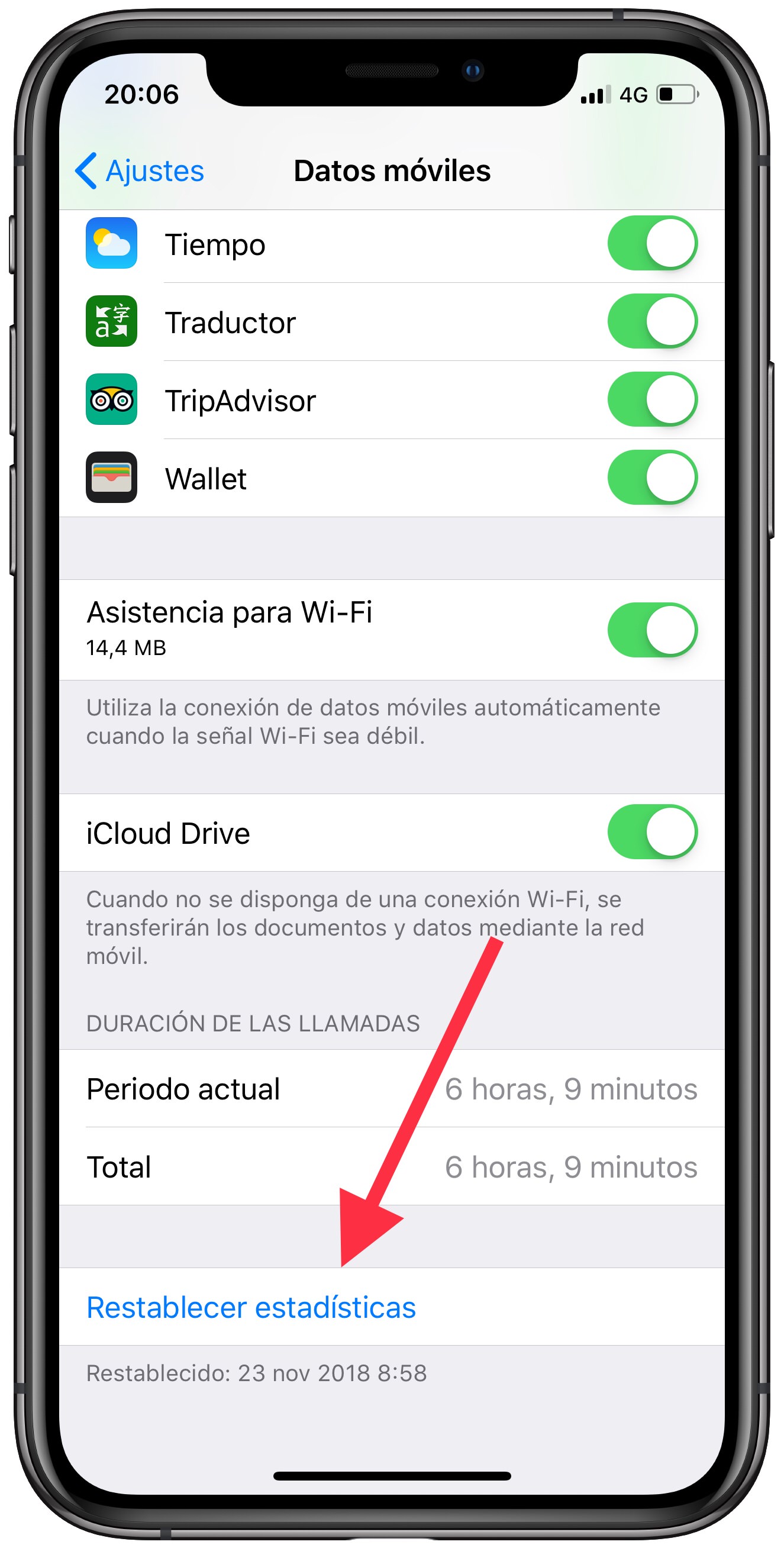This screenshot has width=784, height=1548.
Task: Go back to Ajustes
Action: pyautogui.click(x=140, y=170)
